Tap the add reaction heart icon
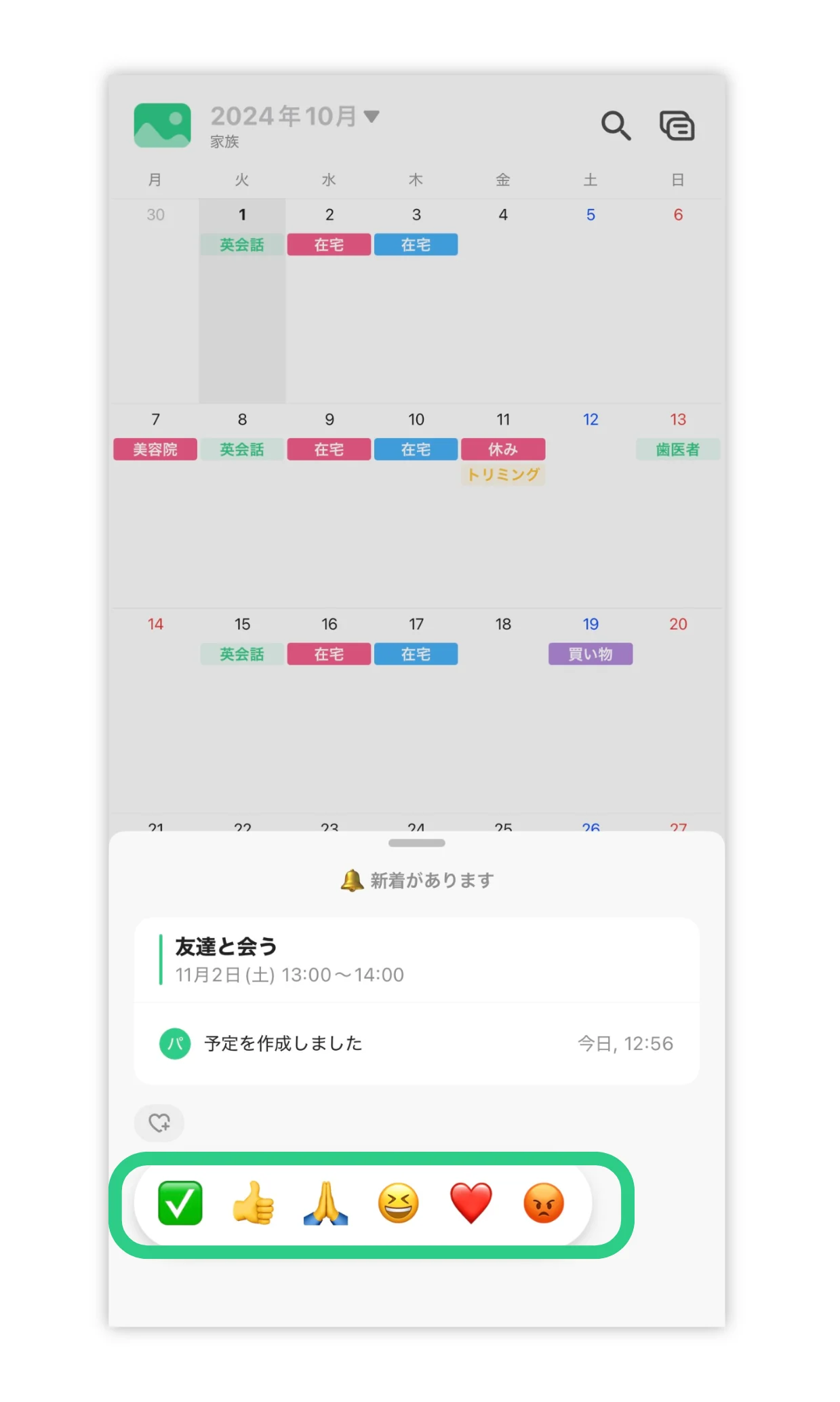 pos(159,1123)
